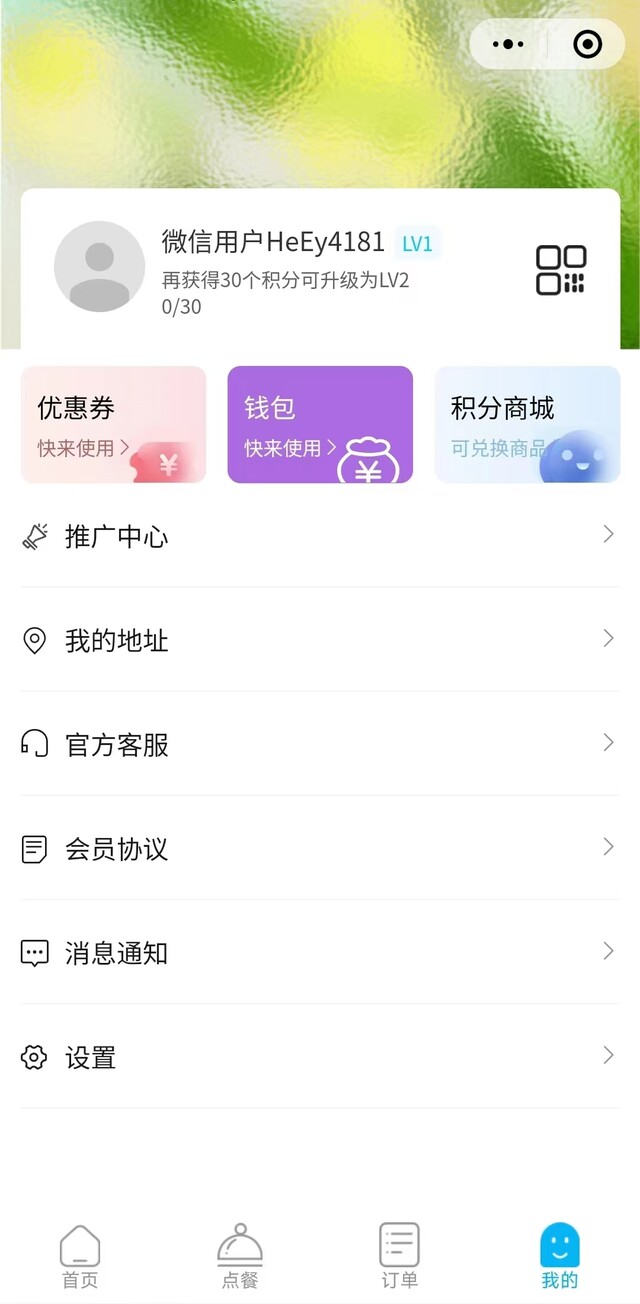Viewport: 640px width, 1304px height.
Task: Switch to the 点餐 tab
Action: (240, 1256)
